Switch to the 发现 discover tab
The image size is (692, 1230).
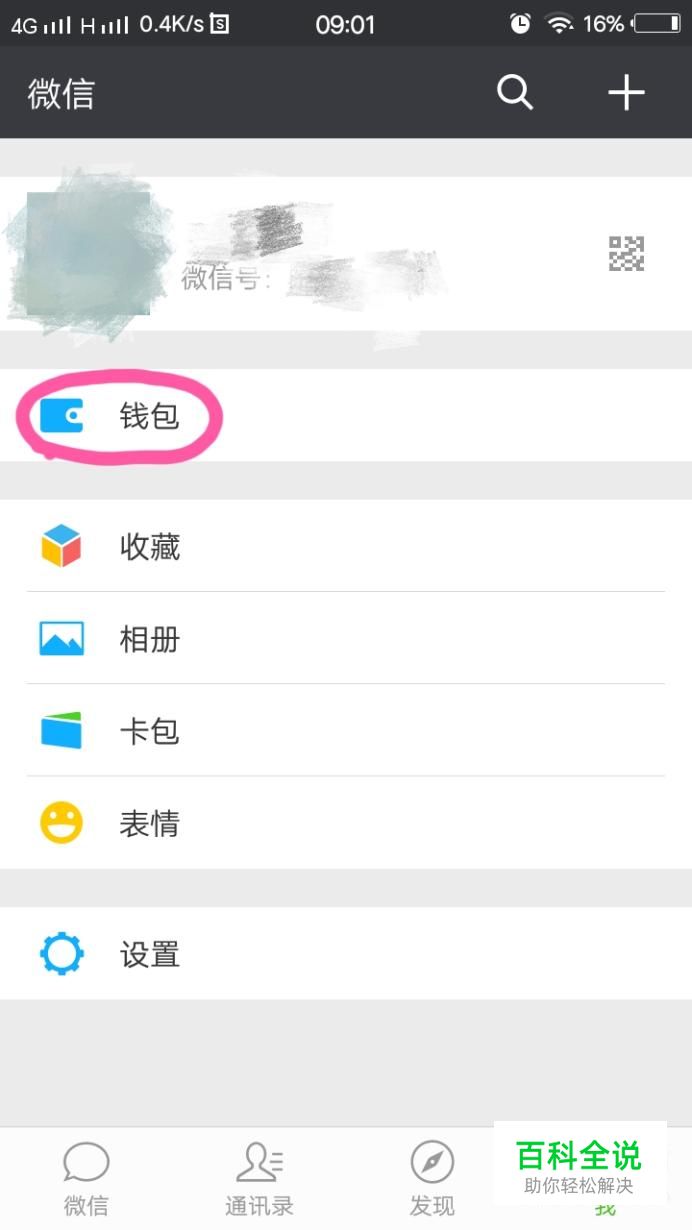click(432, 1179)
